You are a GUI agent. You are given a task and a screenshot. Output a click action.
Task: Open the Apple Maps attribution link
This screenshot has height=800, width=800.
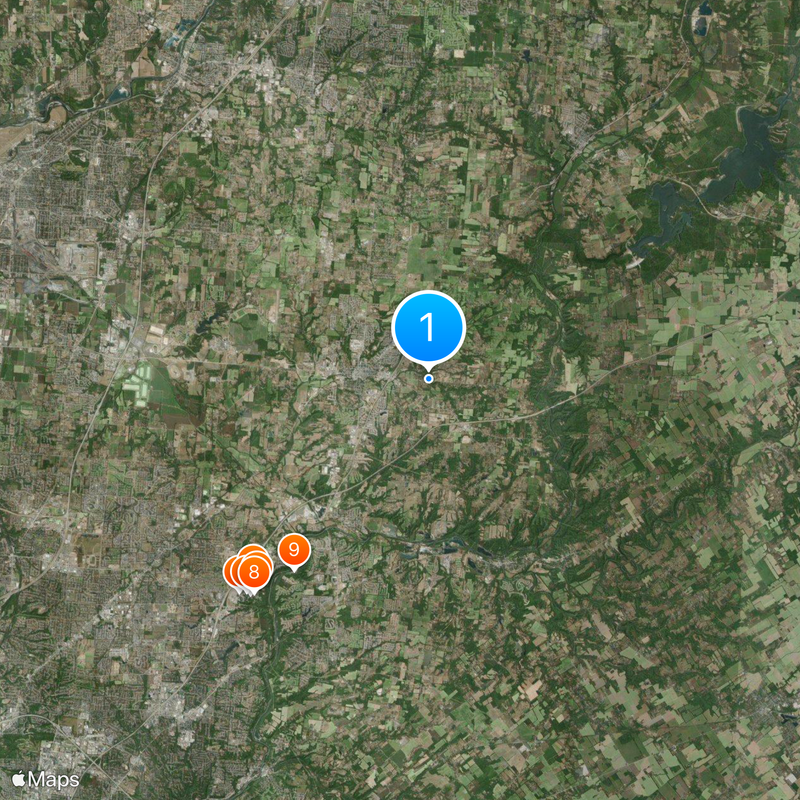tap(47, 778)
